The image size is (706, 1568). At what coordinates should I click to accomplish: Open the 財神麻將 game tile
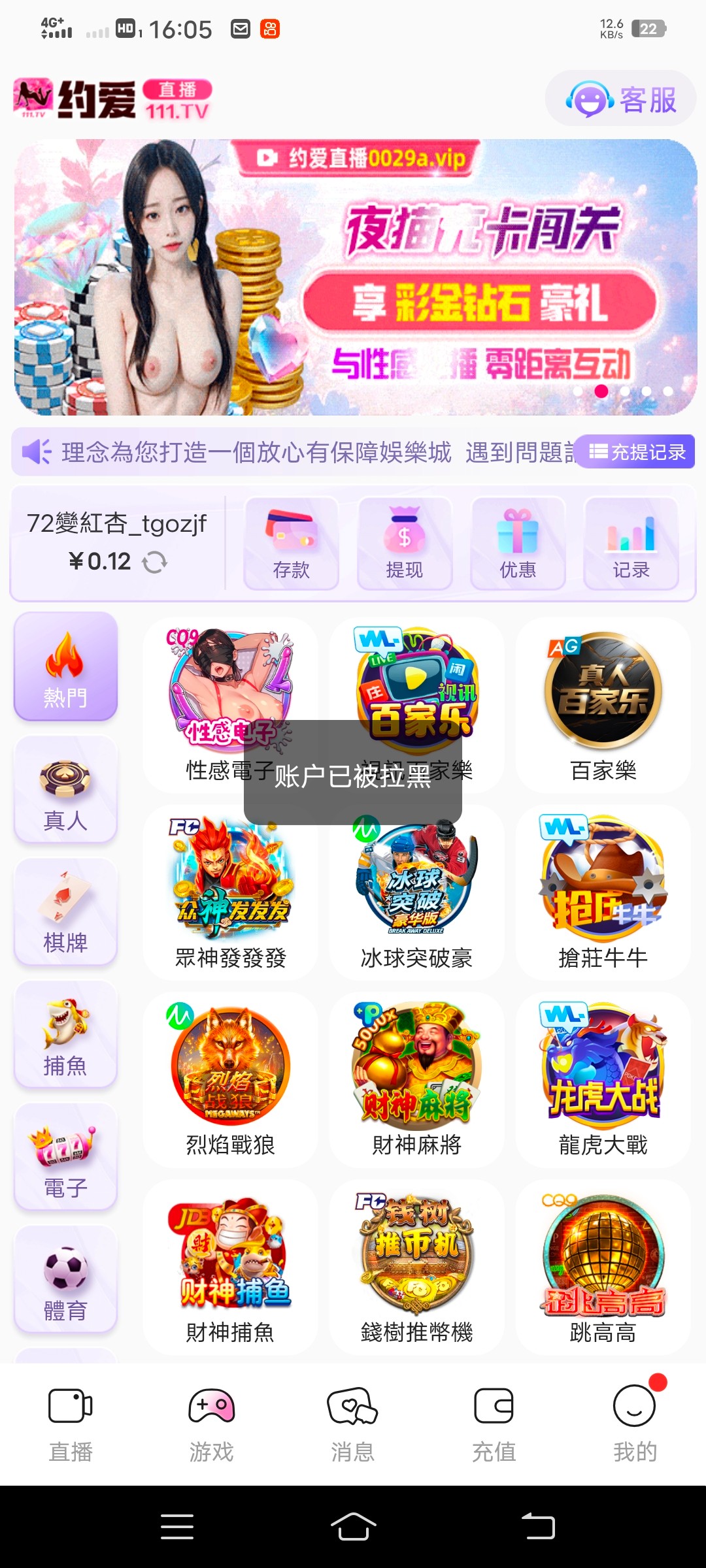point(416,1079)
